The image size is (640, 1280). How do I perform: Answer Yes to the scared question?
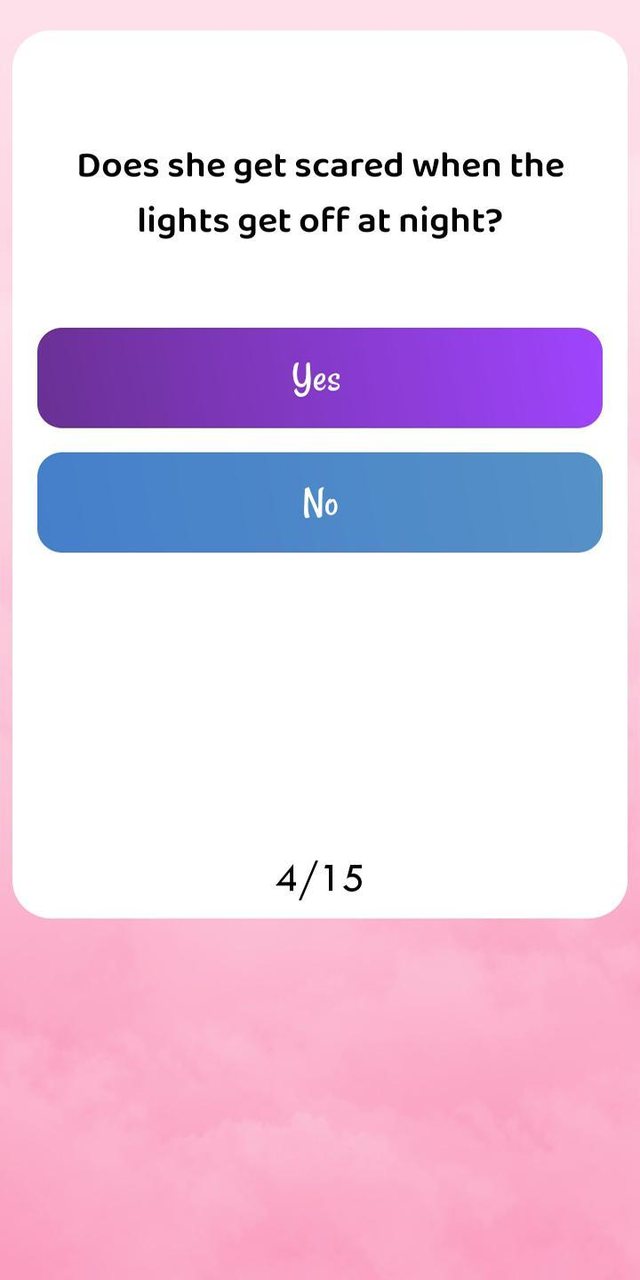click(320, 378)
